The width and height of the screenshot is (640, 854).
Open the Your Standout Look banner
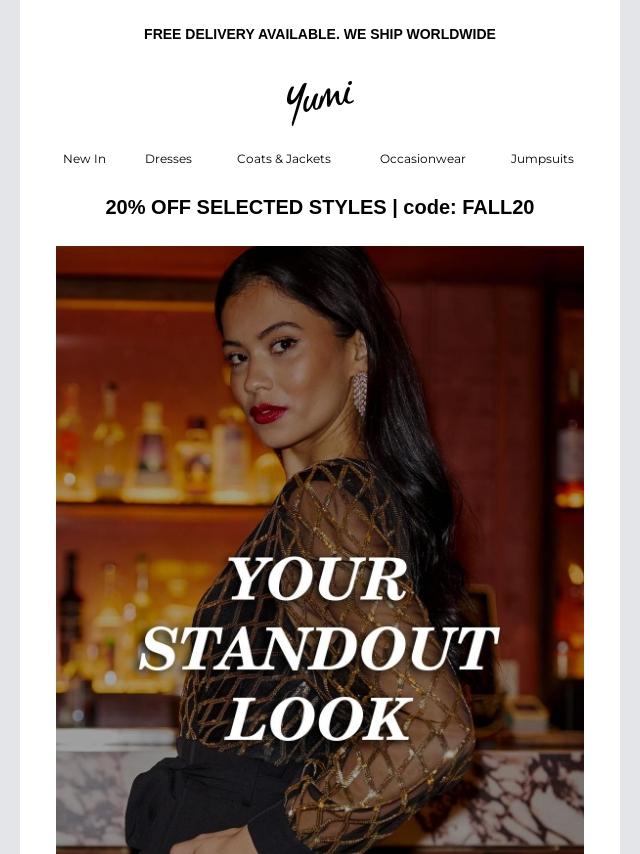320,550
